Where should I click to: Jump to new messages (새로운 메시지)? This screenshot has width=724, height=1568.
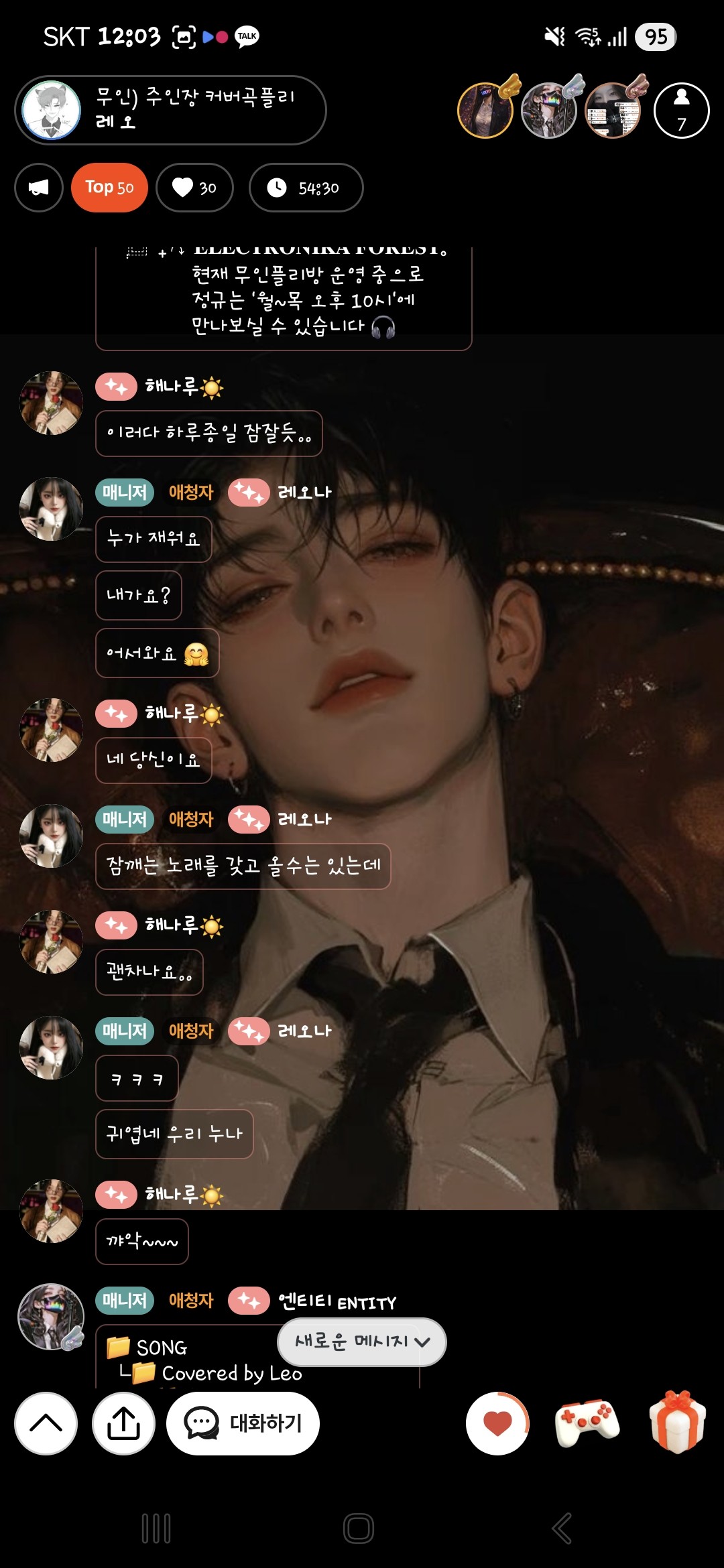[x=361, y=1342]
